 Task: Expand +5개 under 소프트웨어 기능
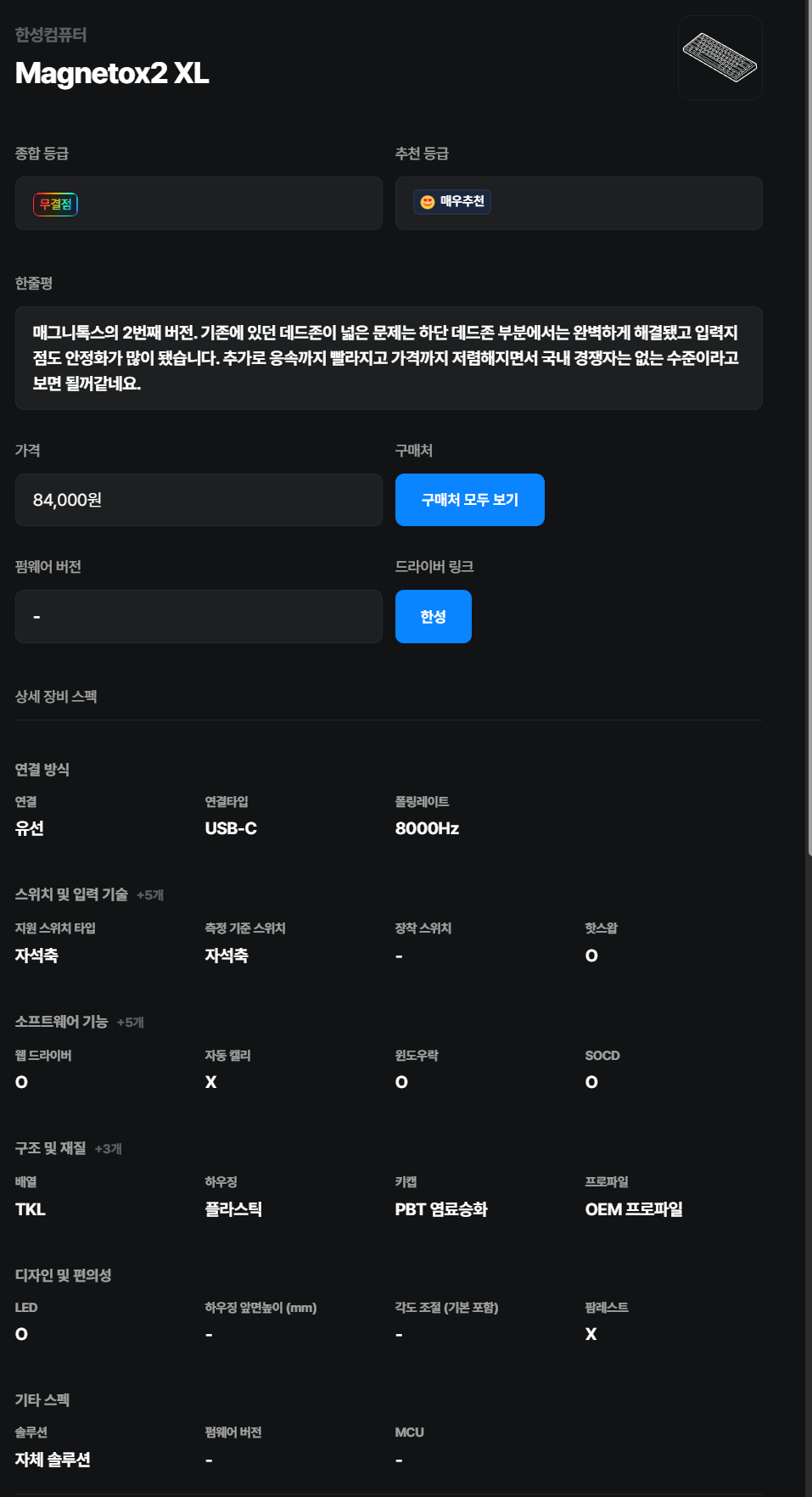(130, 1023)
